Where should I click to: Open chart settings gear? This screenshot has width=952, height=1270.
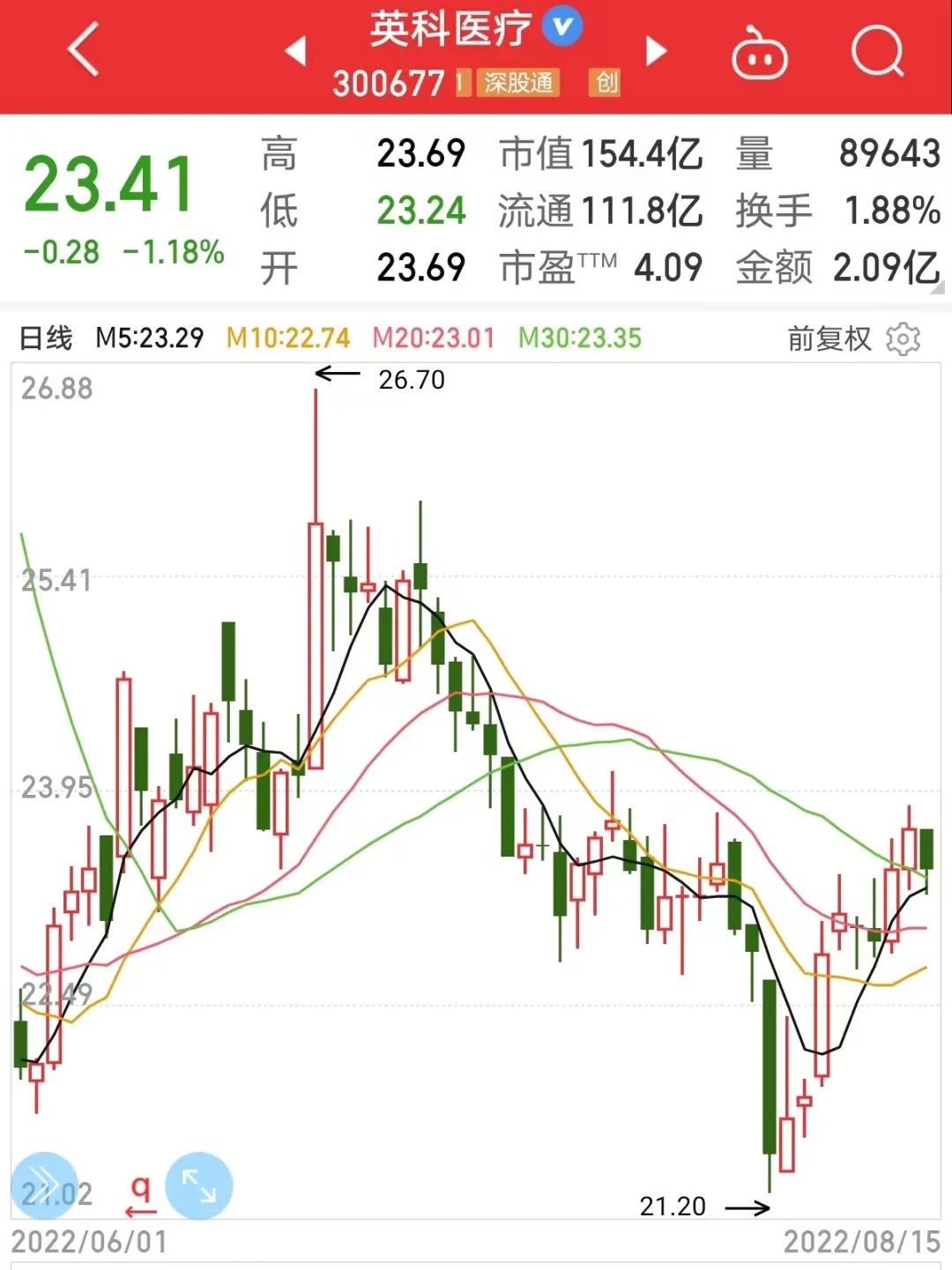[x=904, y=338]
